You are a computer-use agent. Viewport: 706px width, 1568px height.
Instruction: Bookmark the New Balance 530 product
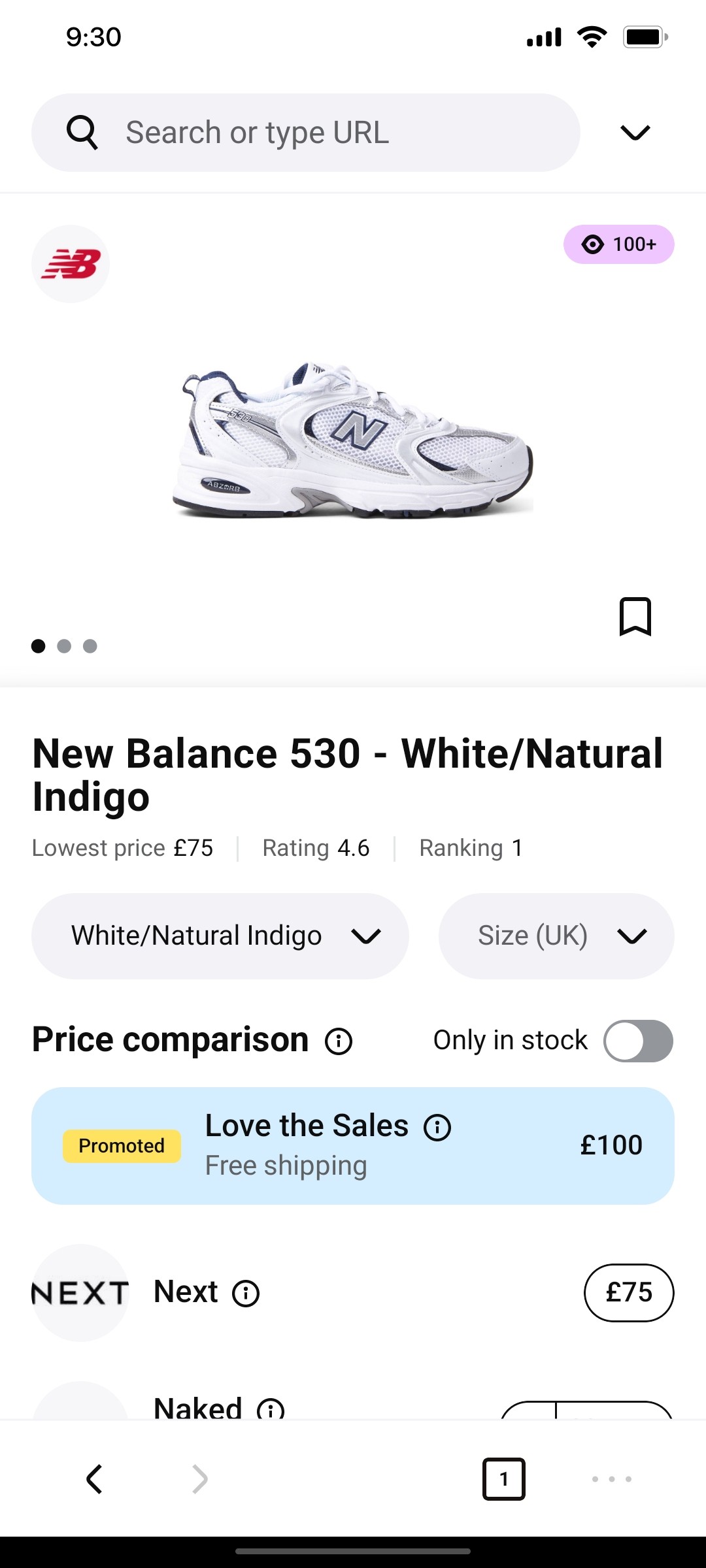[x=634, y=617]
